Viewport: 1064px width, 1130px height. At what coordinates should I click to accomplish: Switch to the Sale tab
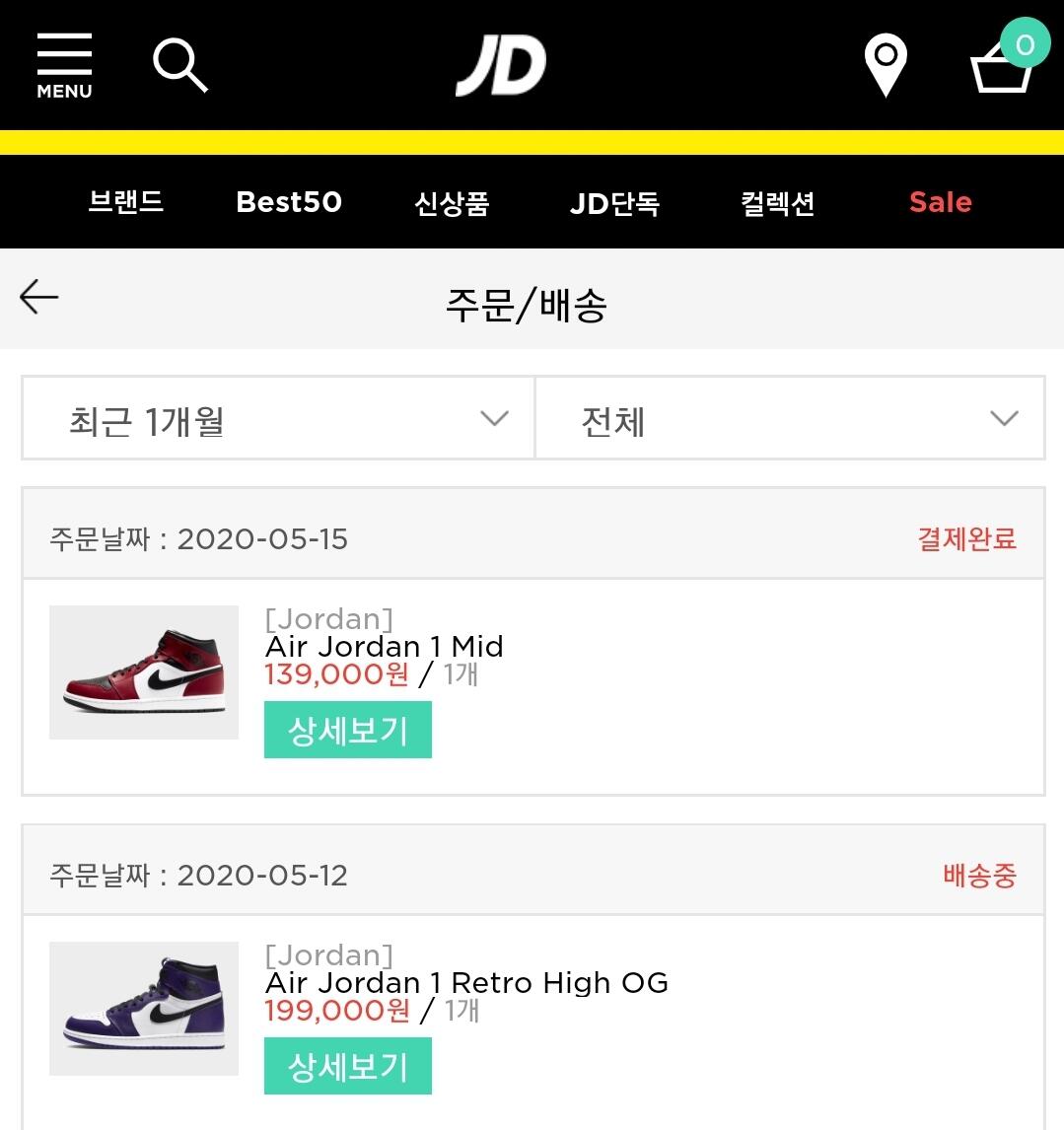click(940, 202)
